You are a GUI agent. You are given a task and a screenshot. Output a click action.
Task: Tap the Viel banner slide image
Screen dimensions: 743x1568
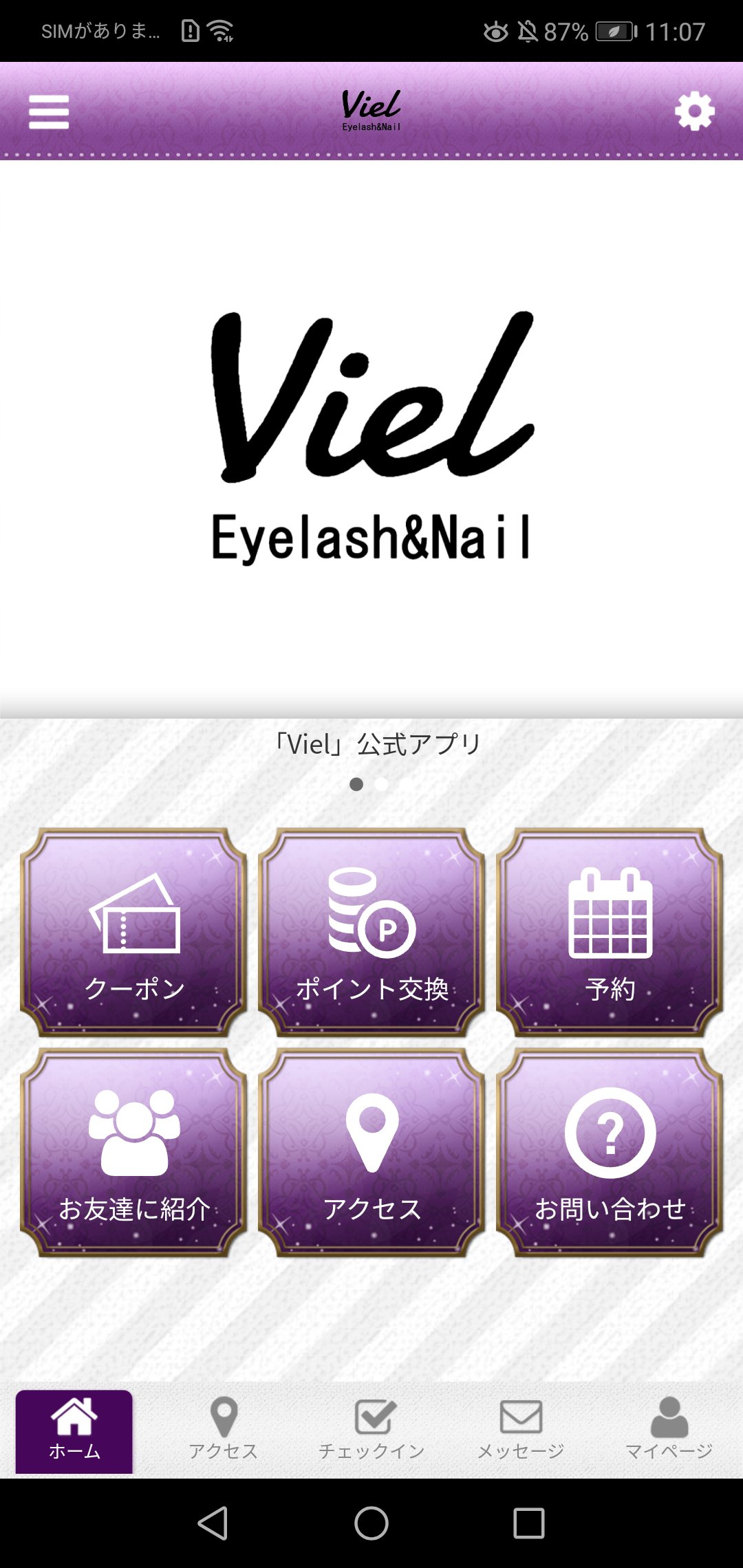(x=371, y=439)
